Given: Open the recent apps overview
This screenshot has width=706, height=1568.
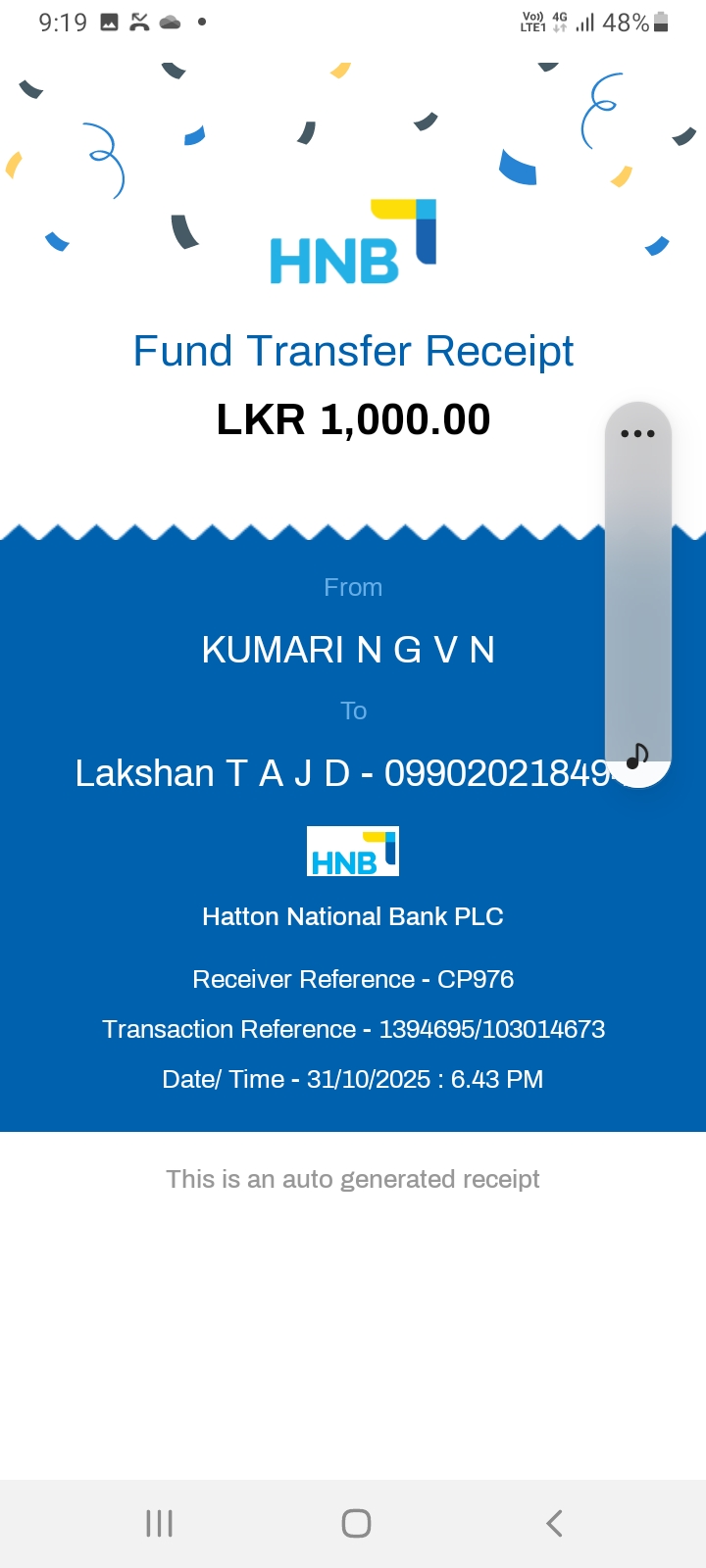Looking at the screenshot, I should click(x=159, y=1523).
